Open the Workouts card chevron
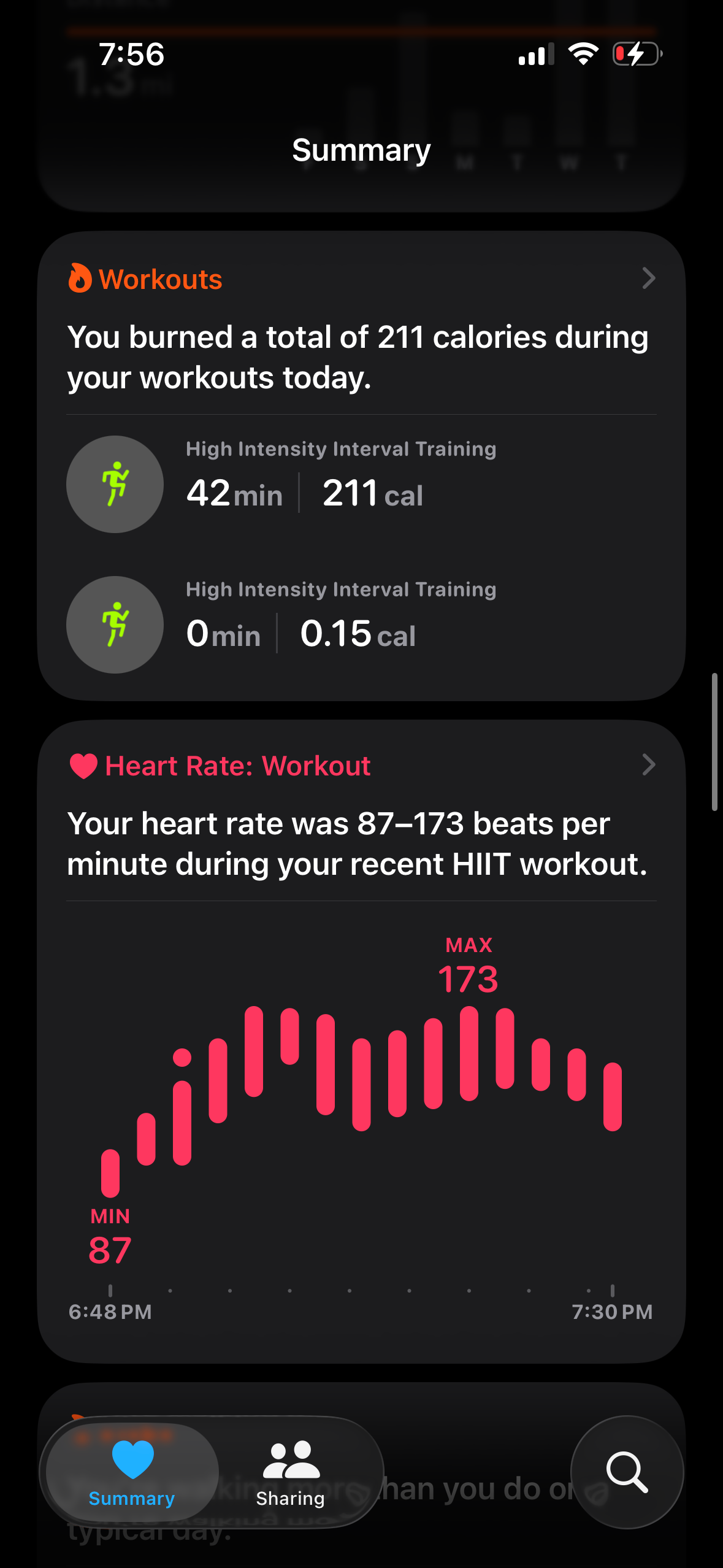 [x=648, y=279]
